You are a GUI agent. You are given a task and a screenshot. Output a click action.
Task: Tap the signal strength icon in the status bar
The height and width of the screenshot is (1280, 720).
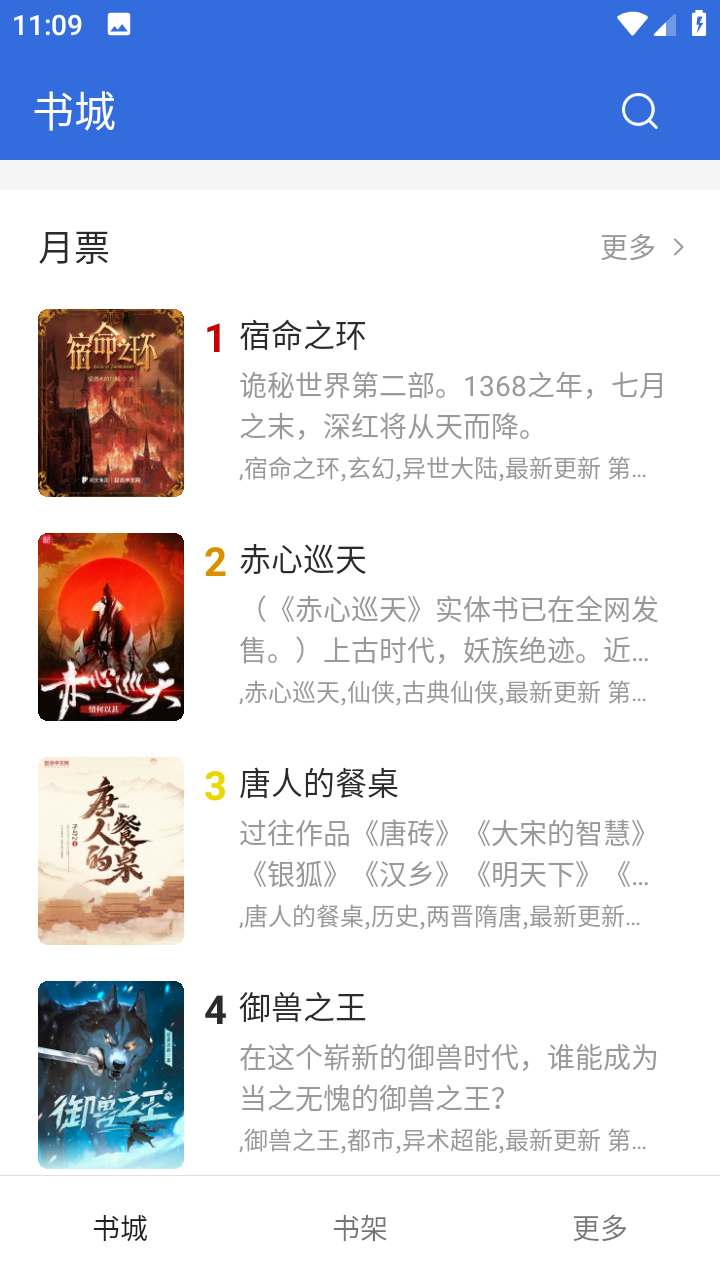coord(666,25)
